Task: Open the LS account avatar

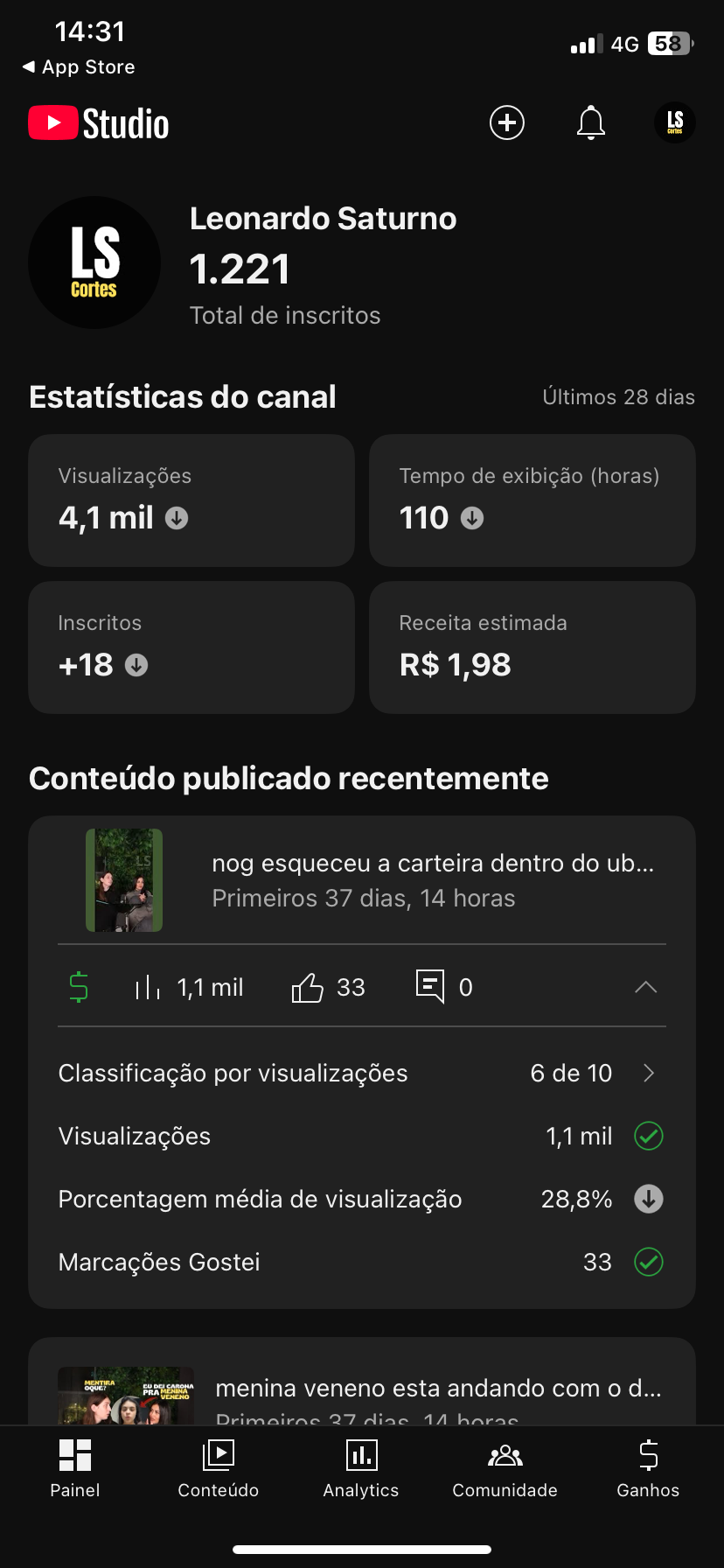Action: 674,122
